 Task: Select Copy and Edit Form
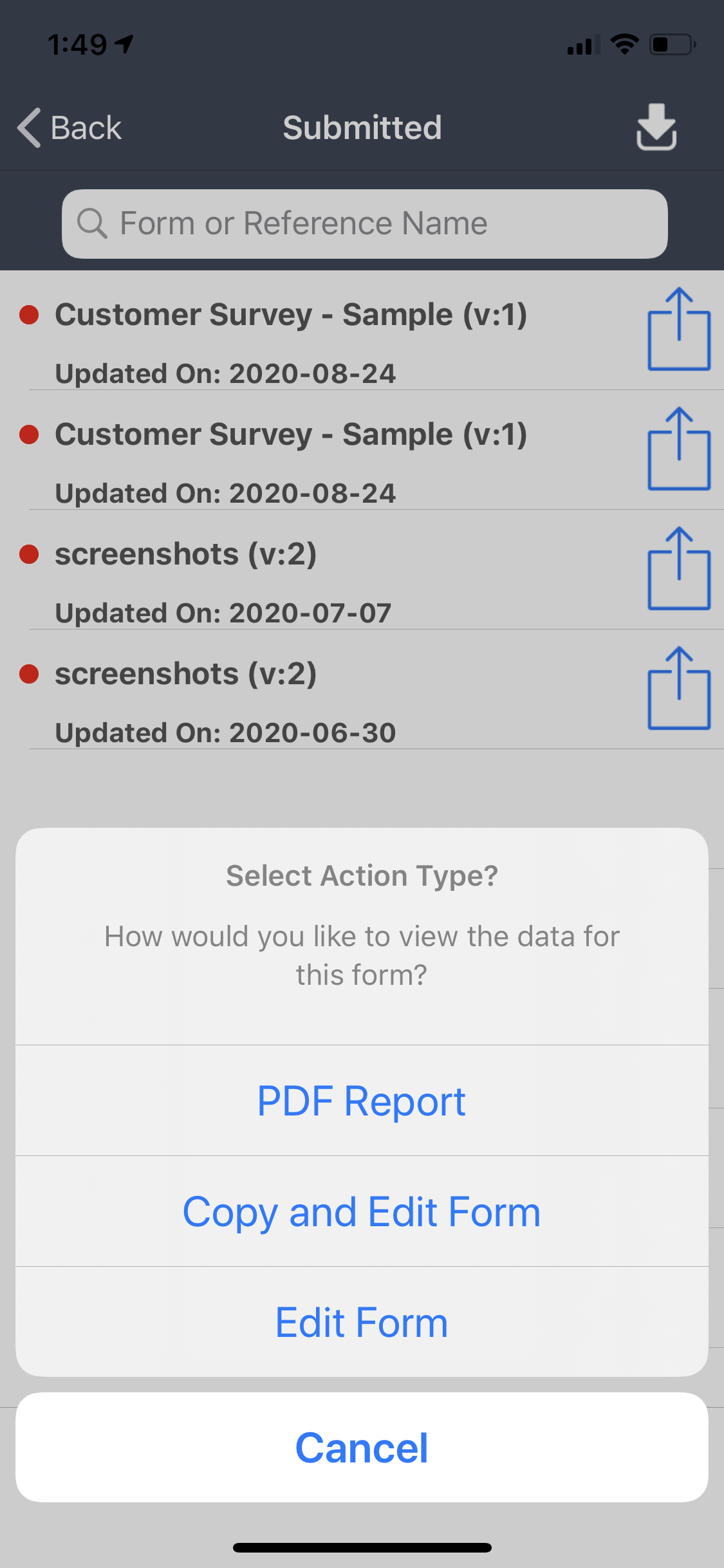point(362,1211)
